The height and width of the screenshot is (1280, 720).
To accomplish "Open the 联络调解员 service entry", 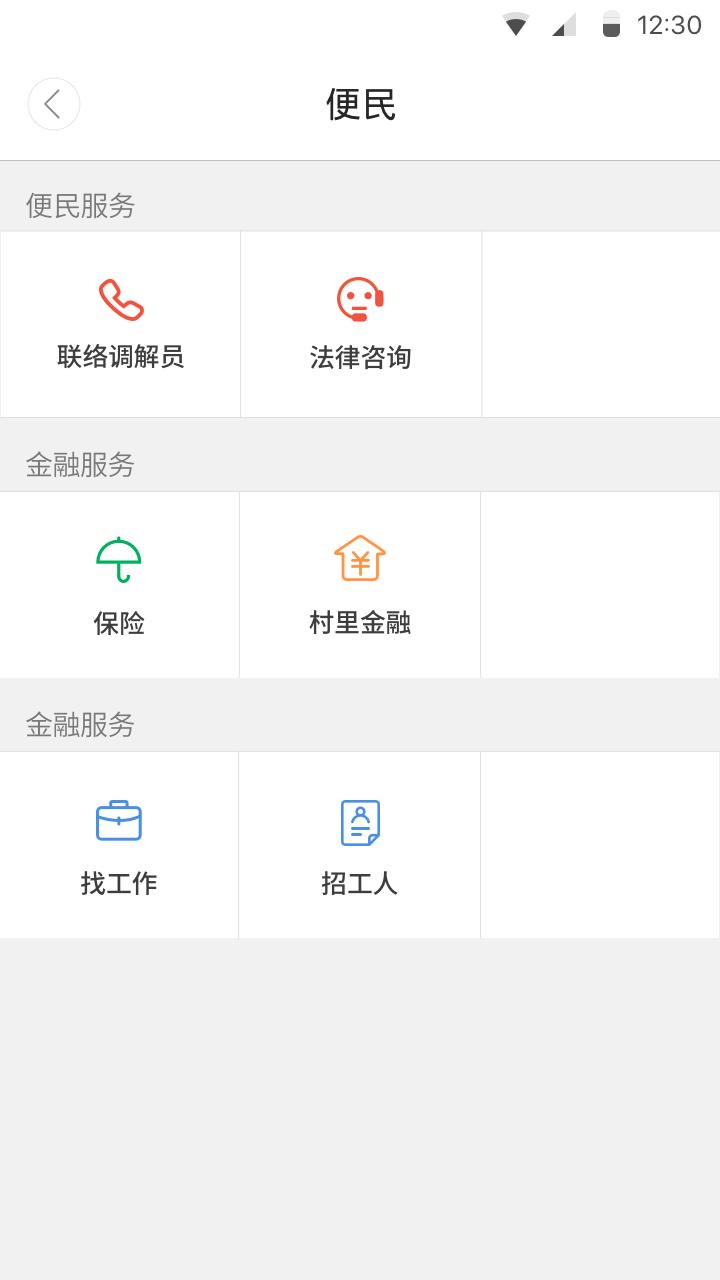I will pyautogui.click(x=119, y=323).
